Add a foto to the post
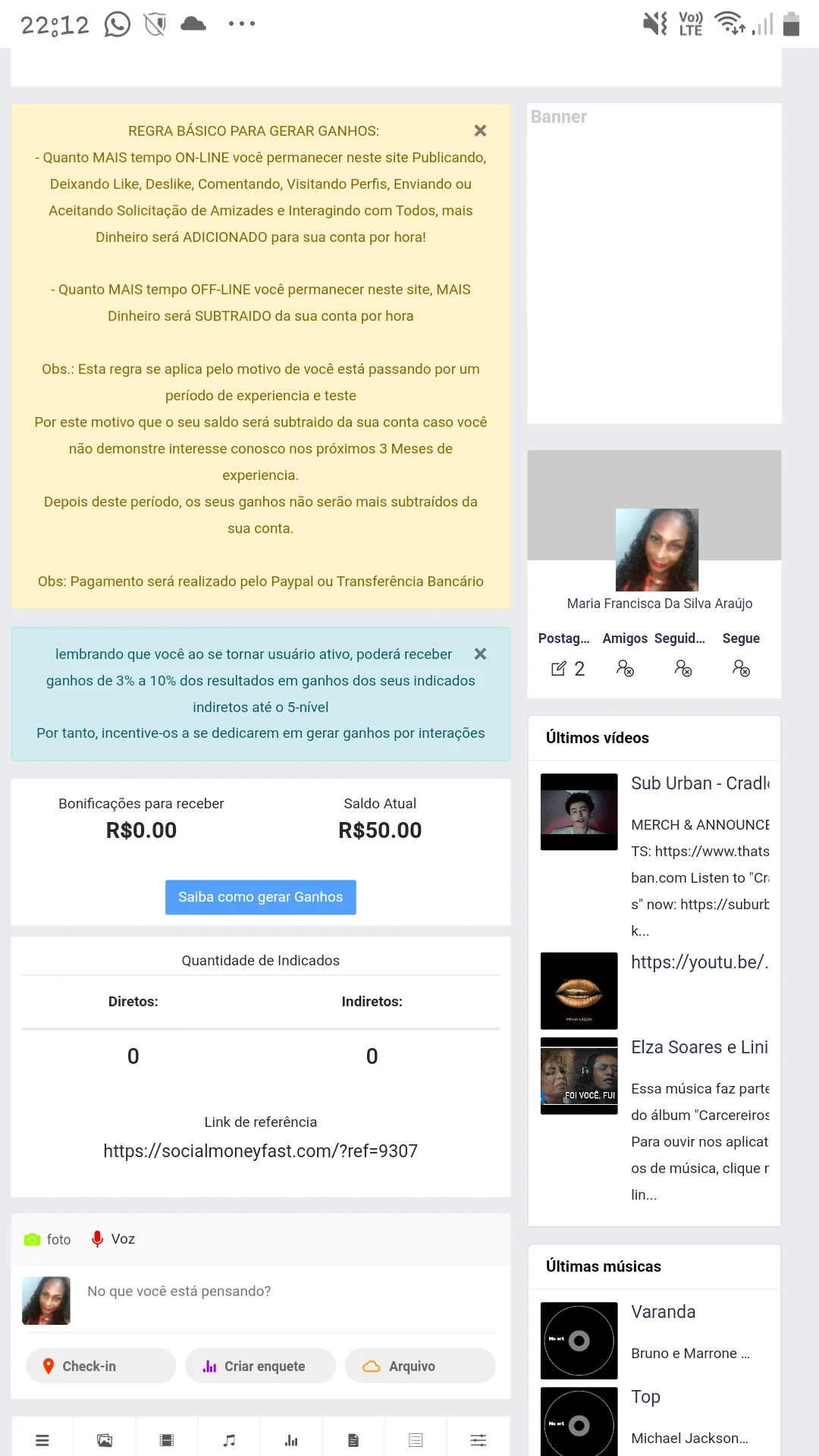Viewport: 819px width, 1456px height. [48, 1239]
